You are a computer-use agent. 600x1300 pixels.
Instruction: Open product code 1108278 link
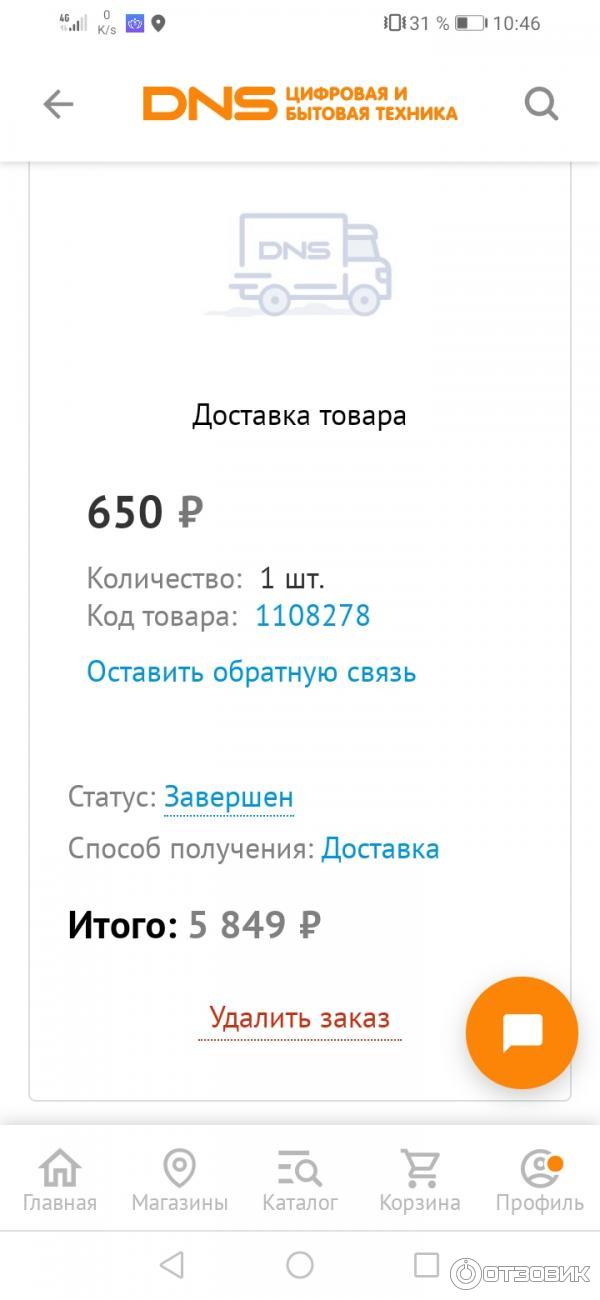(312, 615)
